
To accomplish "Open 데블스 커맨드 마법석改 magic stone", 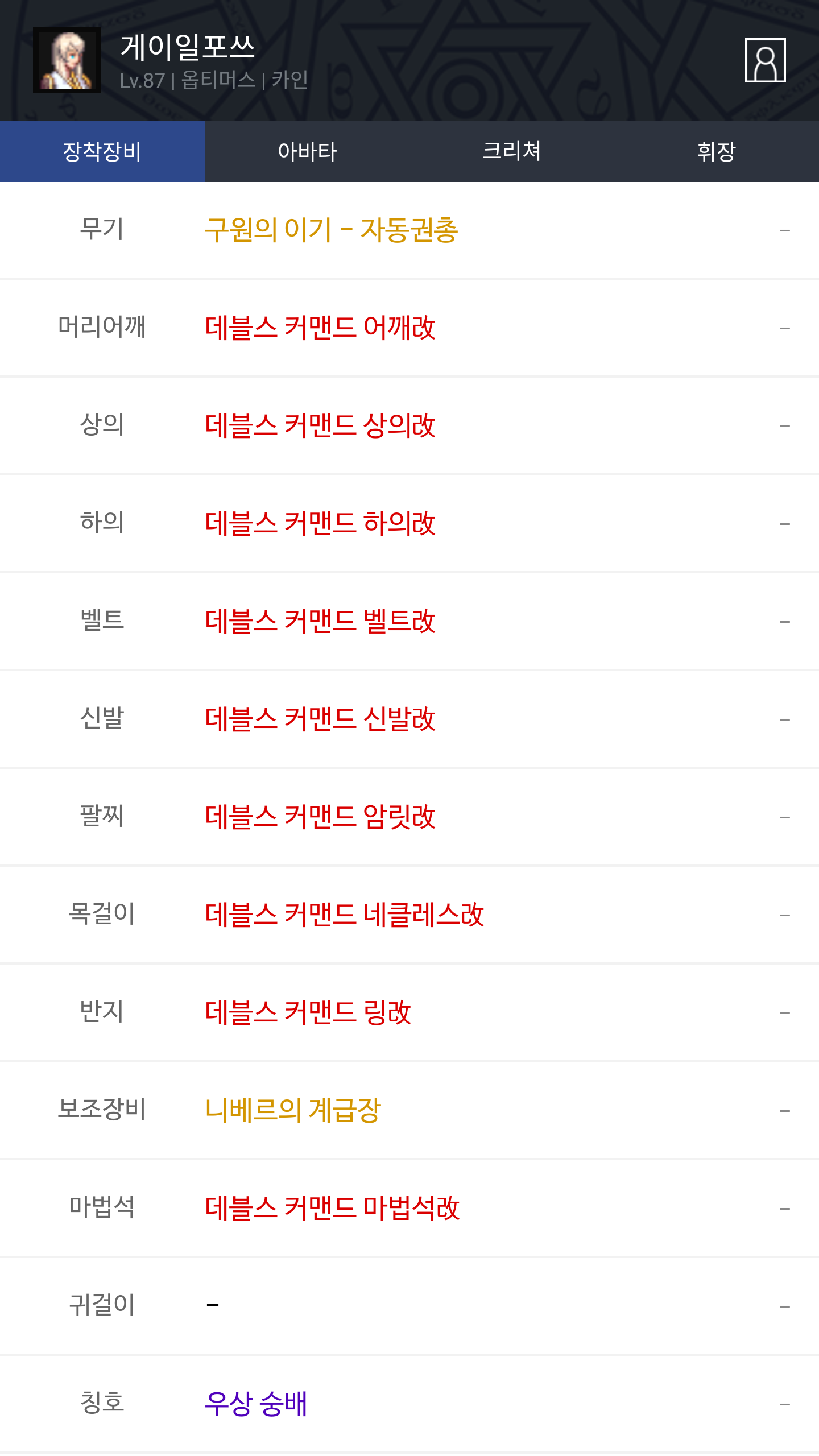I will pyautogui.click(x=332, y=1209).
